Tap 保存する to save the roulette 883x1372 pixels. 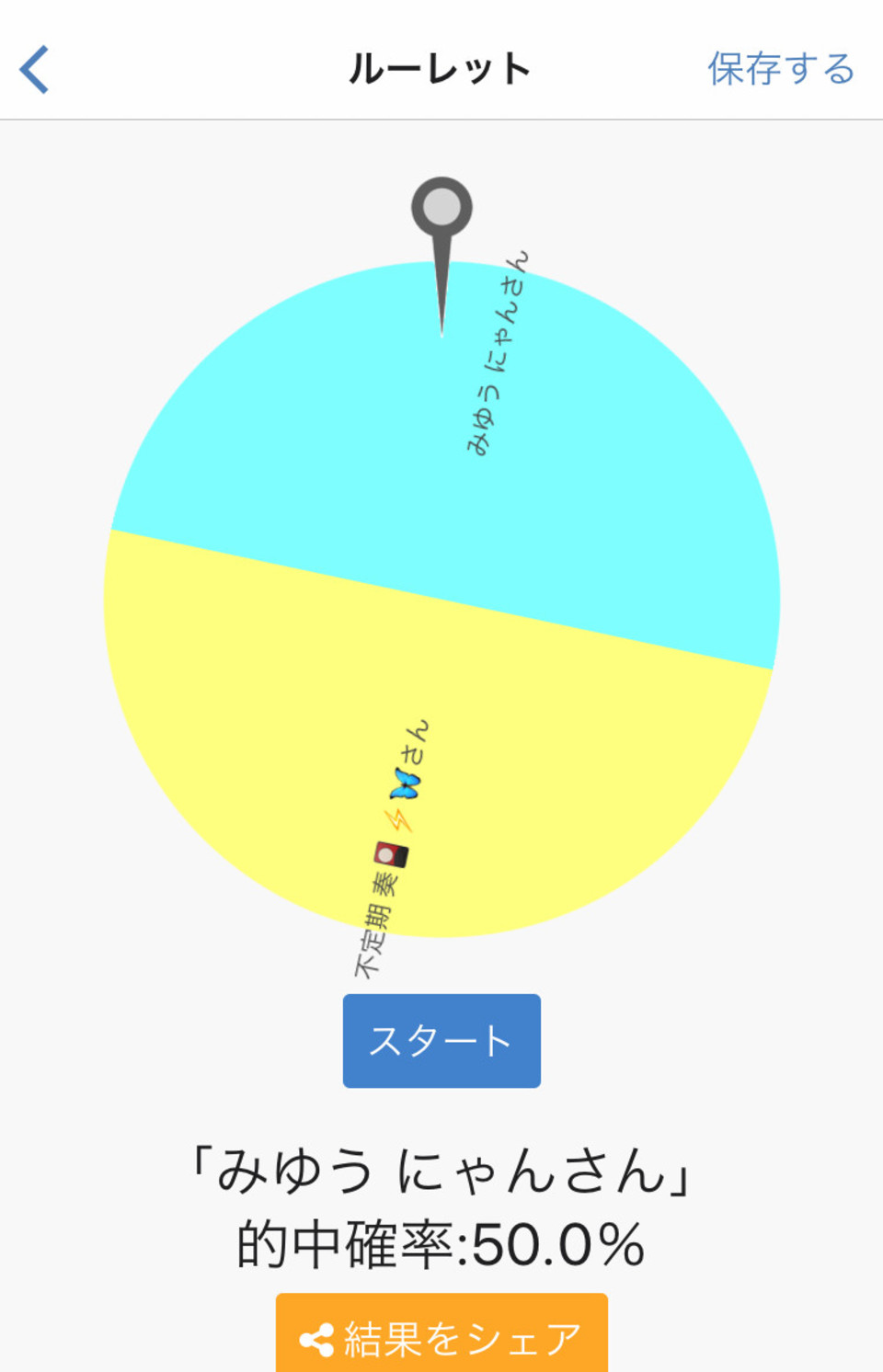coord(781,69)
